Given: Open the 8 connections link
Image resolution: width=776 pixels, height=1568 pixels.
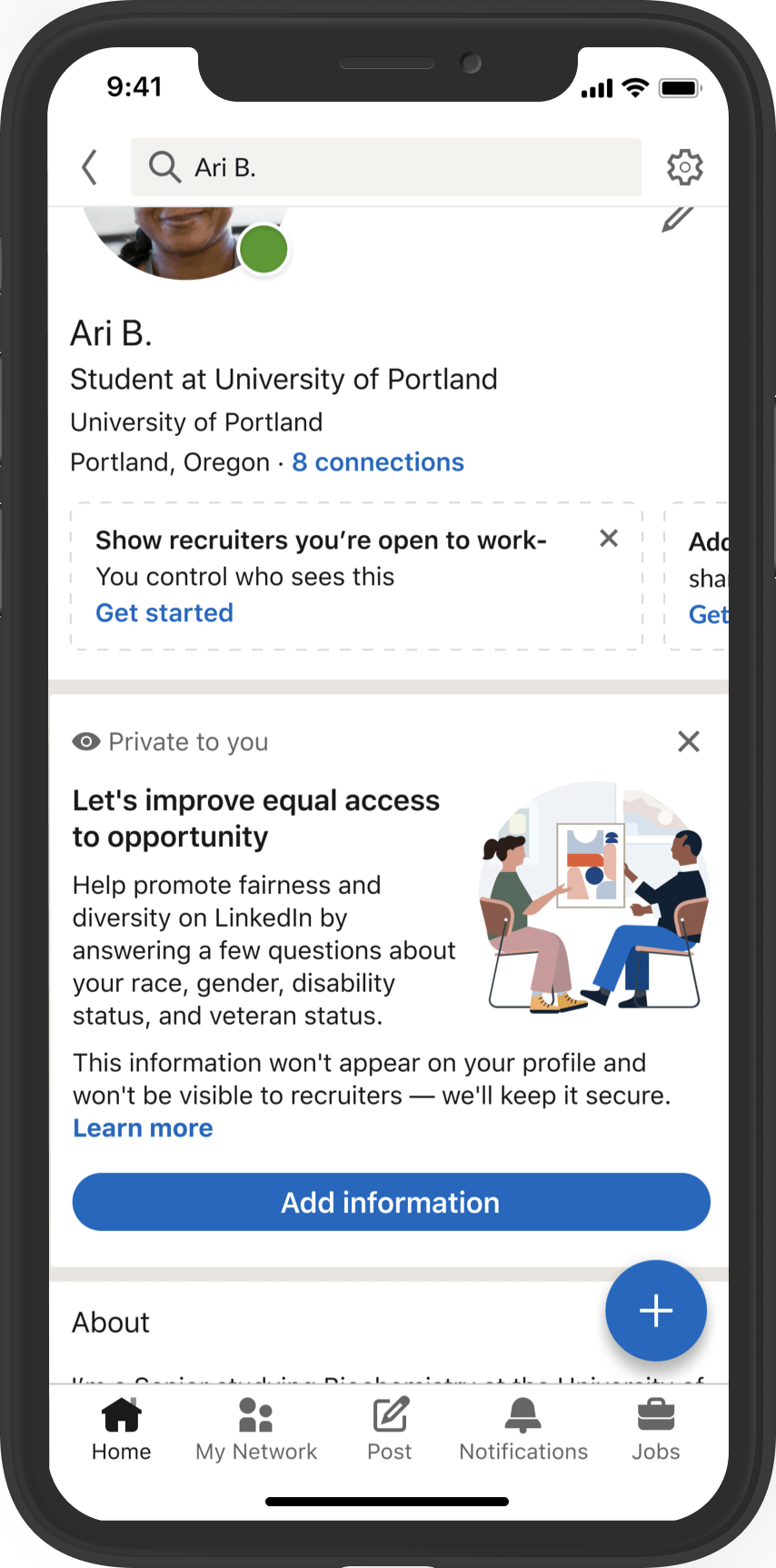Looking at the screenshot, I should coord(378,462).
